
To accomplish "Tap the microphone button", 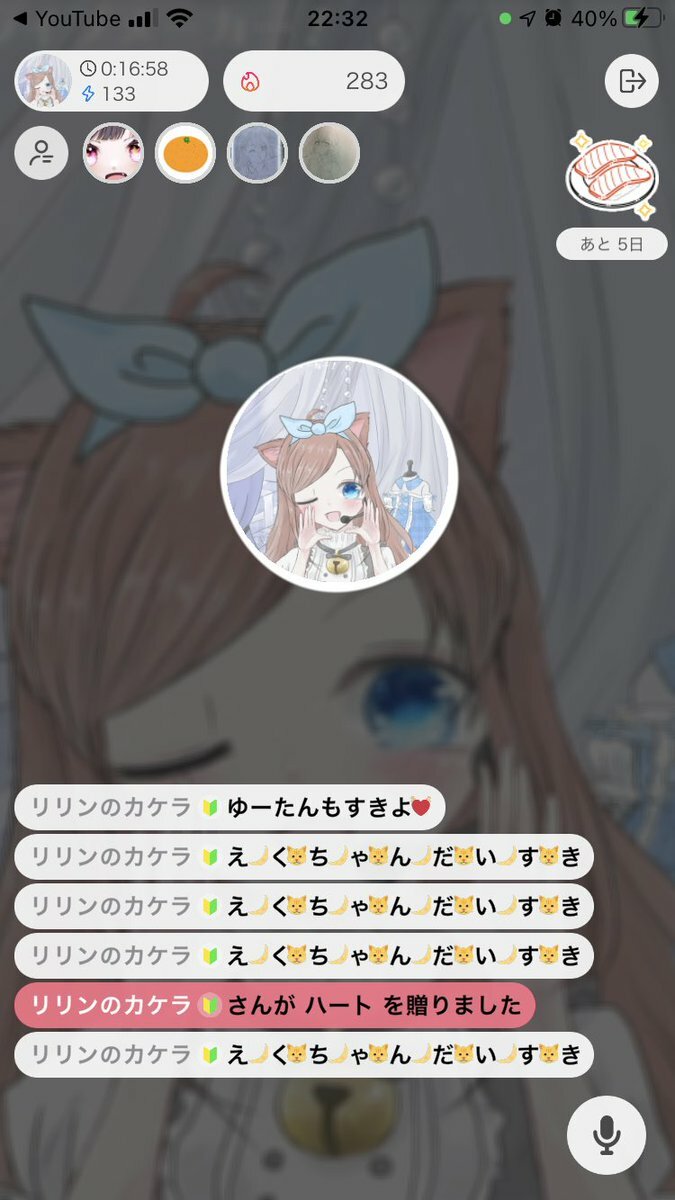I will [x=606, y=1132].
